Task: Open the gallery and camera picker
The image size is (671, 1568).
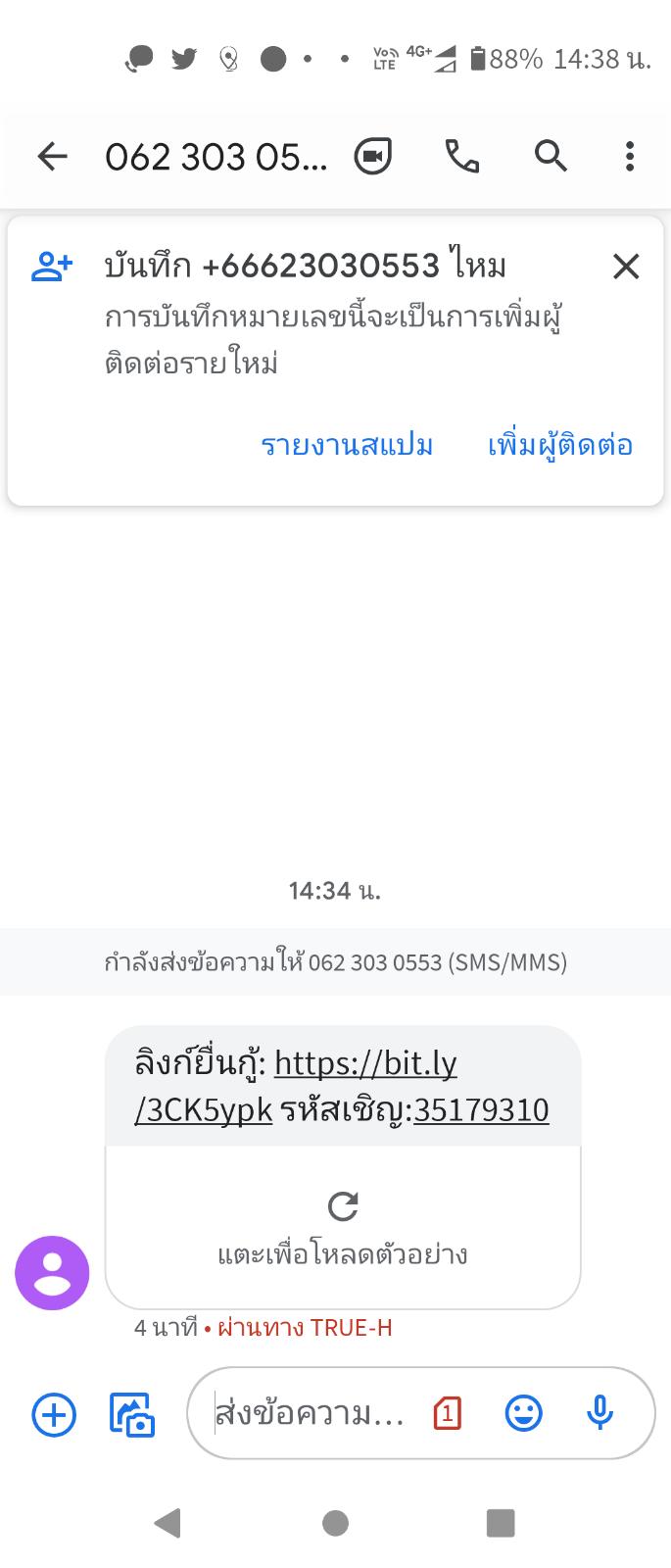Action: point(132,1414)
